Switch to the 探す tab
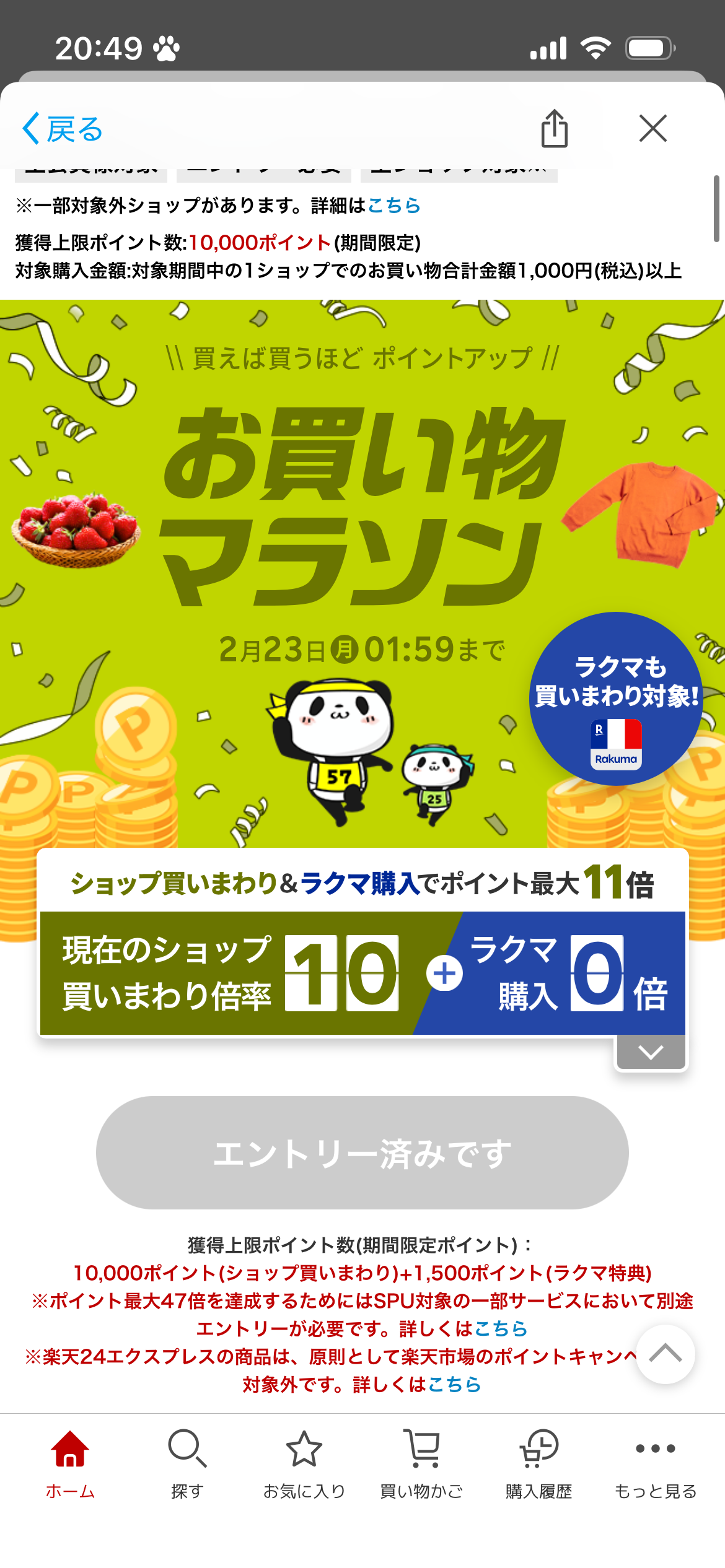 coord(187,1464)
